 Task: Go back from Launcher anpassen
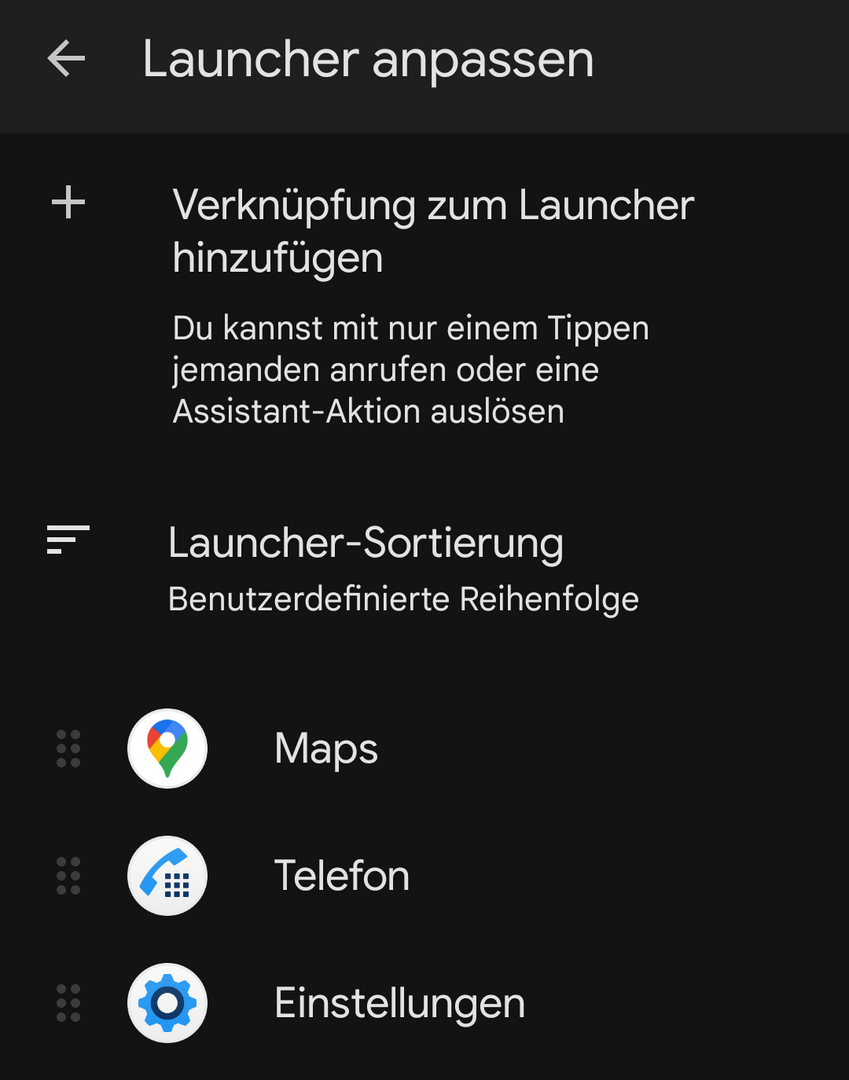point(66,59)
